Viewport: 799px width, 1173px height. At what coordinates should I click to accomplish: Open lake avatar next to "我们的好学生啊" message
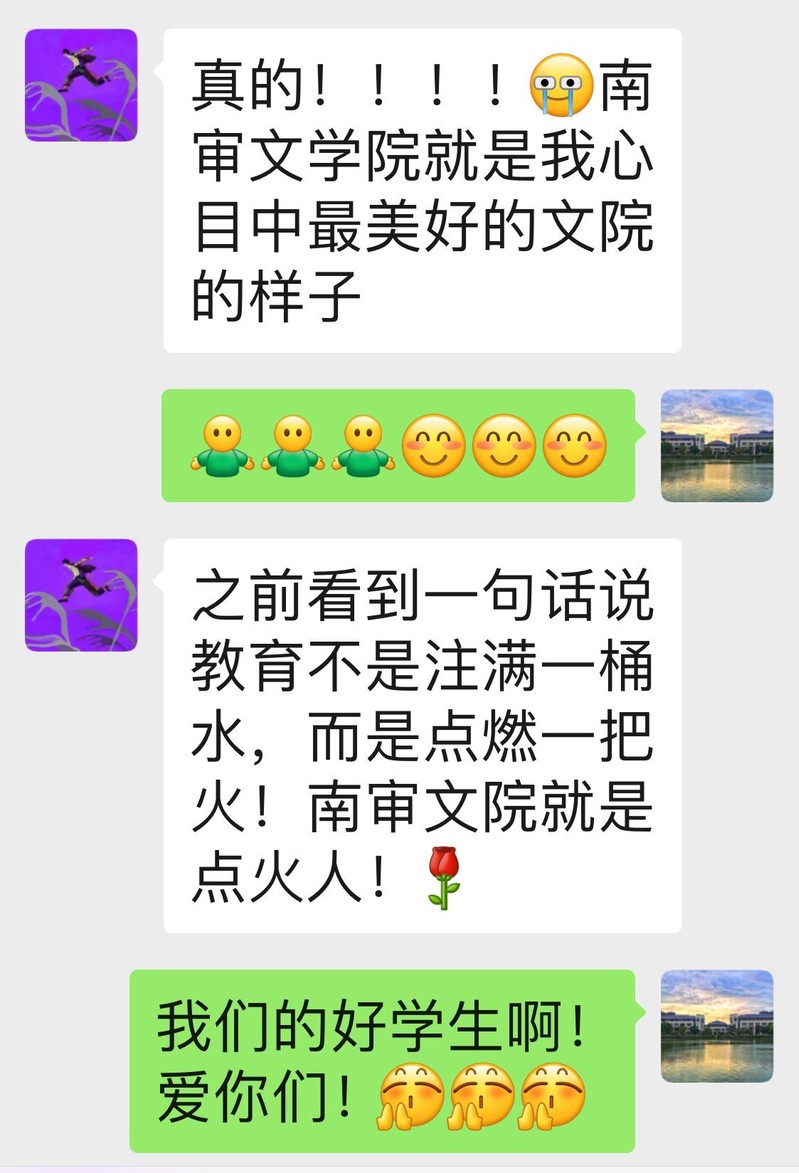point(717,1025)
